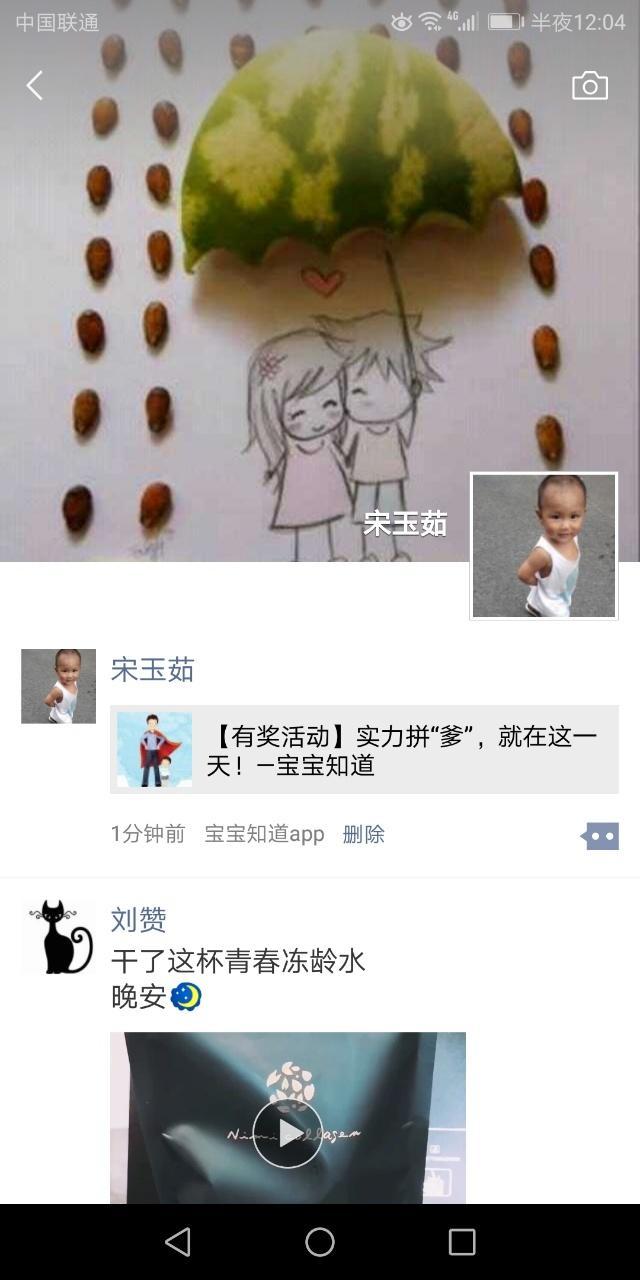Open 宋玉茹's name link in the feed

click(x=152, y=669)
